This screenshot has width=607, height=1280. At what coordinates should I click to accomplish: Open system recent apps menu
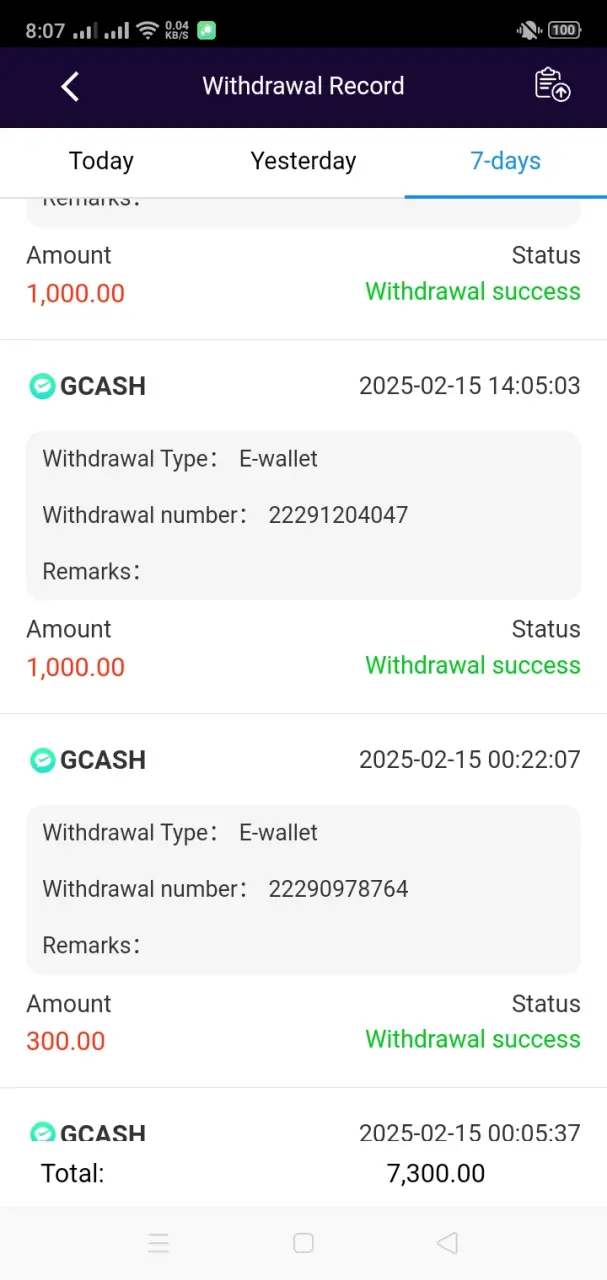[x=158, y=1243]
